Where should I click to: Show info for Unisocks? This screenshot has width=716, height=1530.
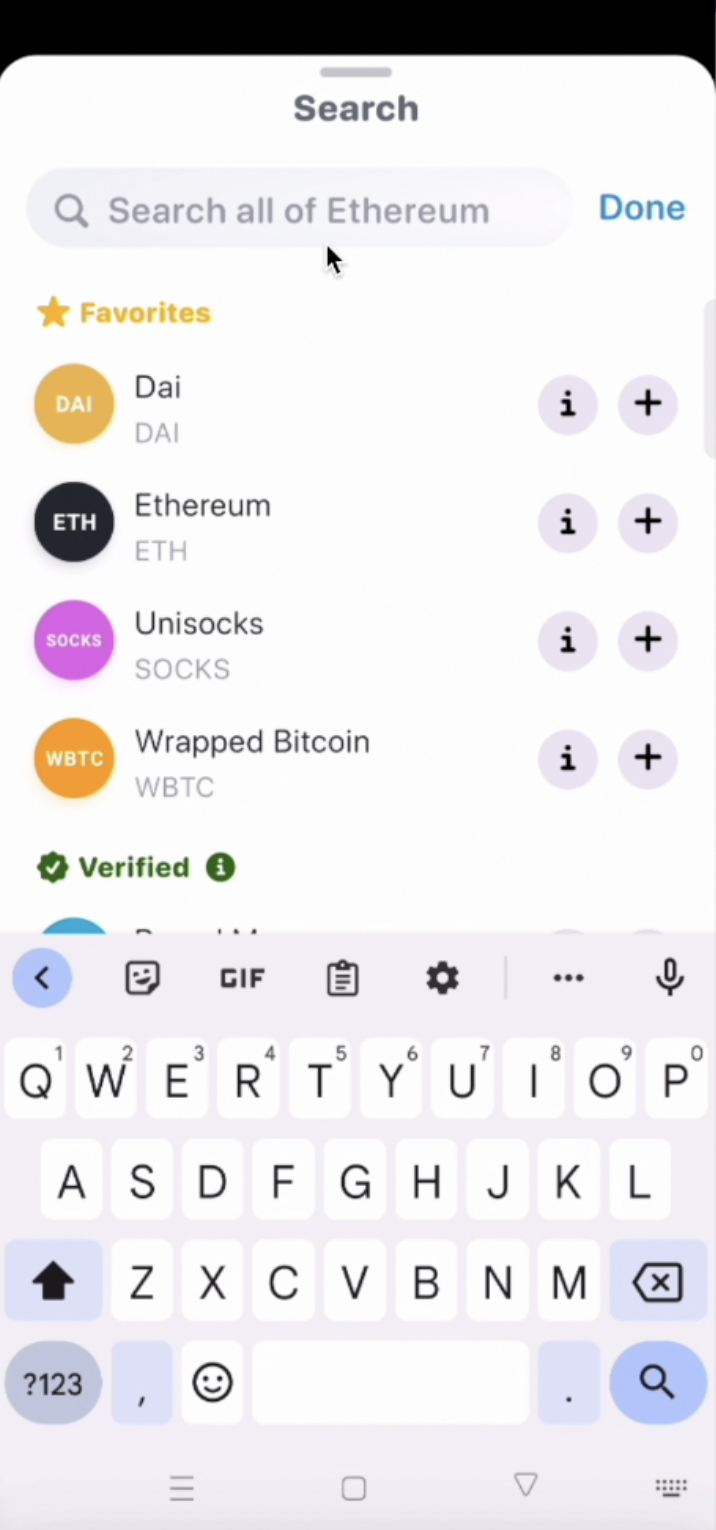point(568,640)
